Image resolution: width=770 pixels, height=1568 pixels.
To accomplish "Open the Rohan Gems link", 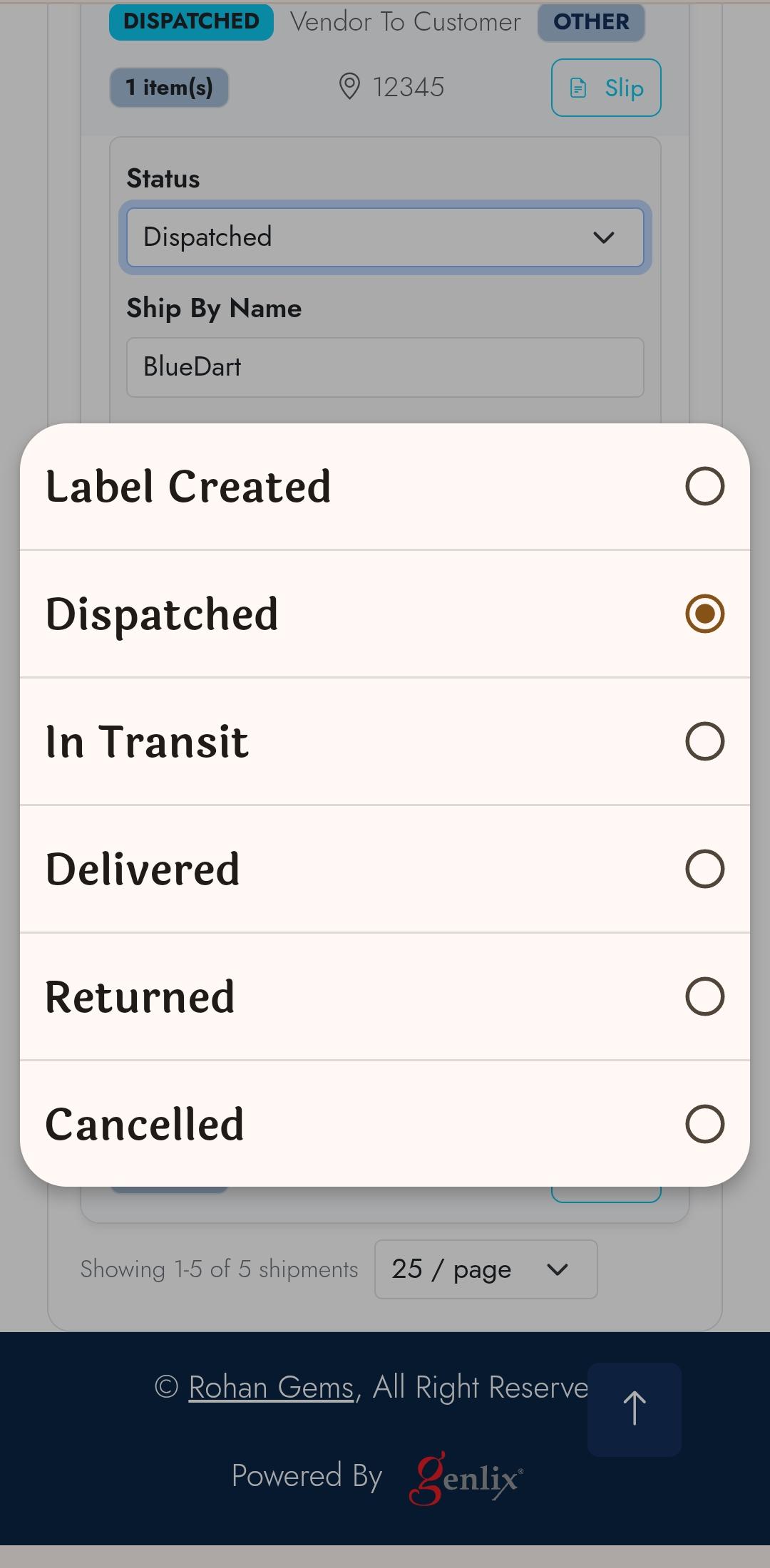I will tap(270, 1387).
